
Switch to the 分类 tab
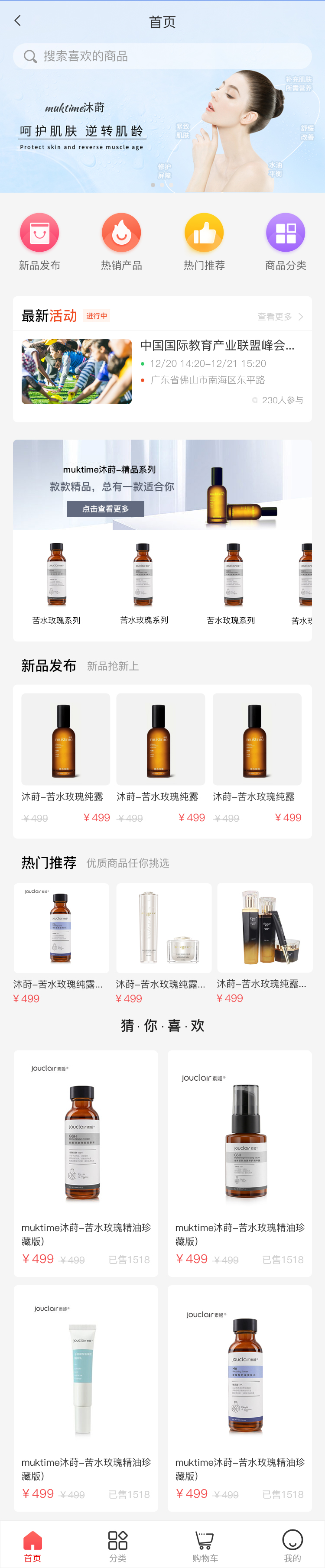117,1545
